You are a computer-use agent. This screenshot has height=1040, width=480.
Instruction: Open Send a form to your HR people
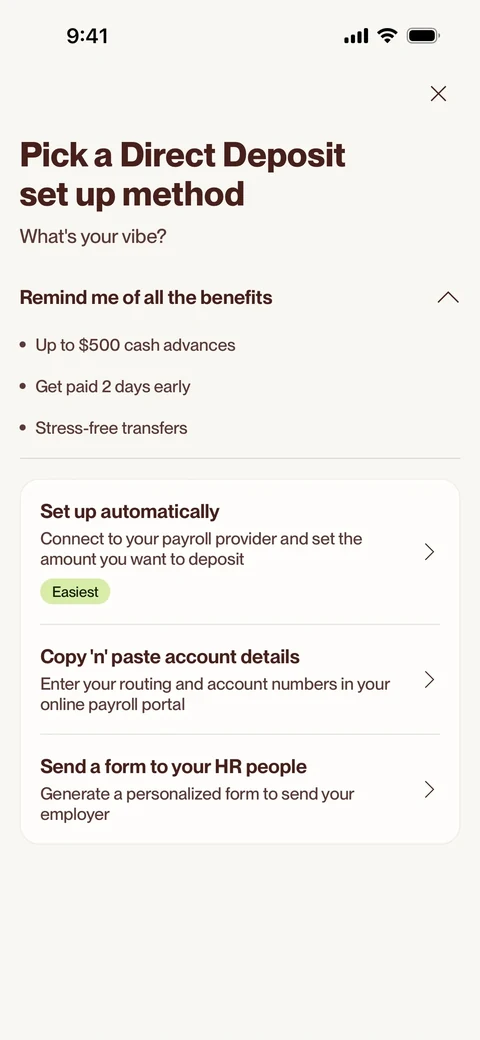point(240,789)
